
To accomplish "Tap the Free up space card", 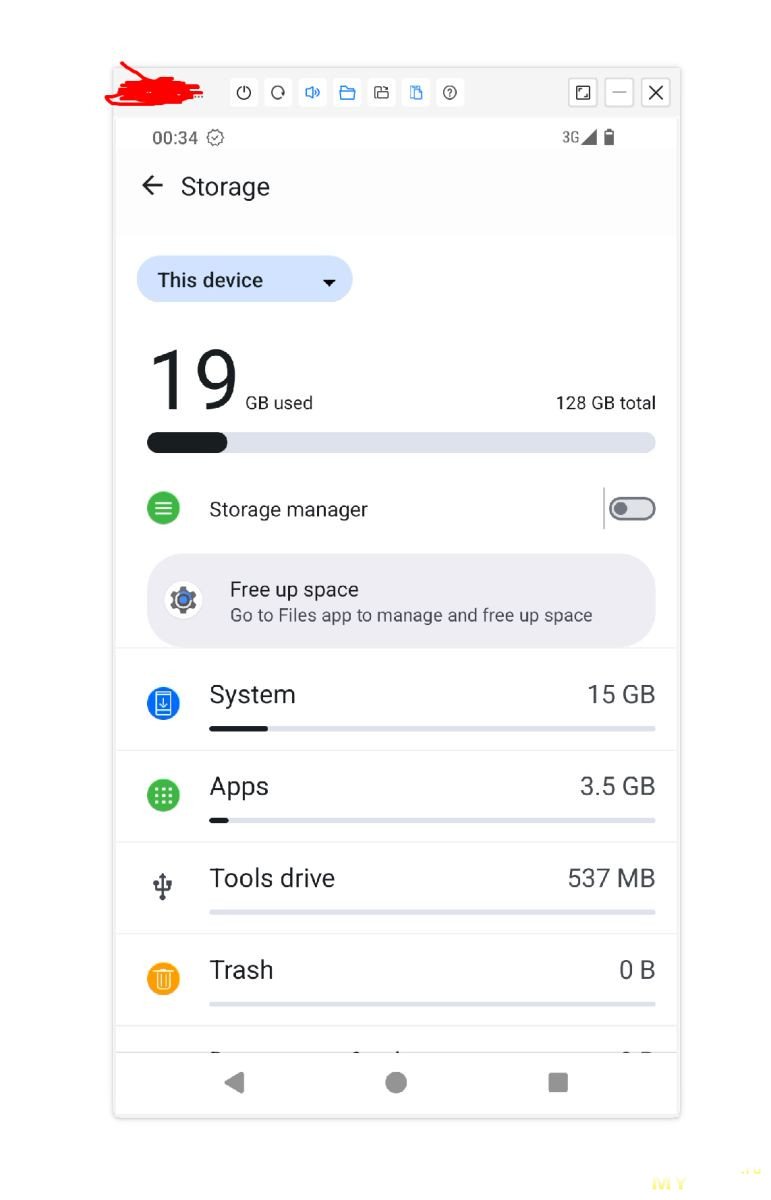I will [x=401, y=601].
